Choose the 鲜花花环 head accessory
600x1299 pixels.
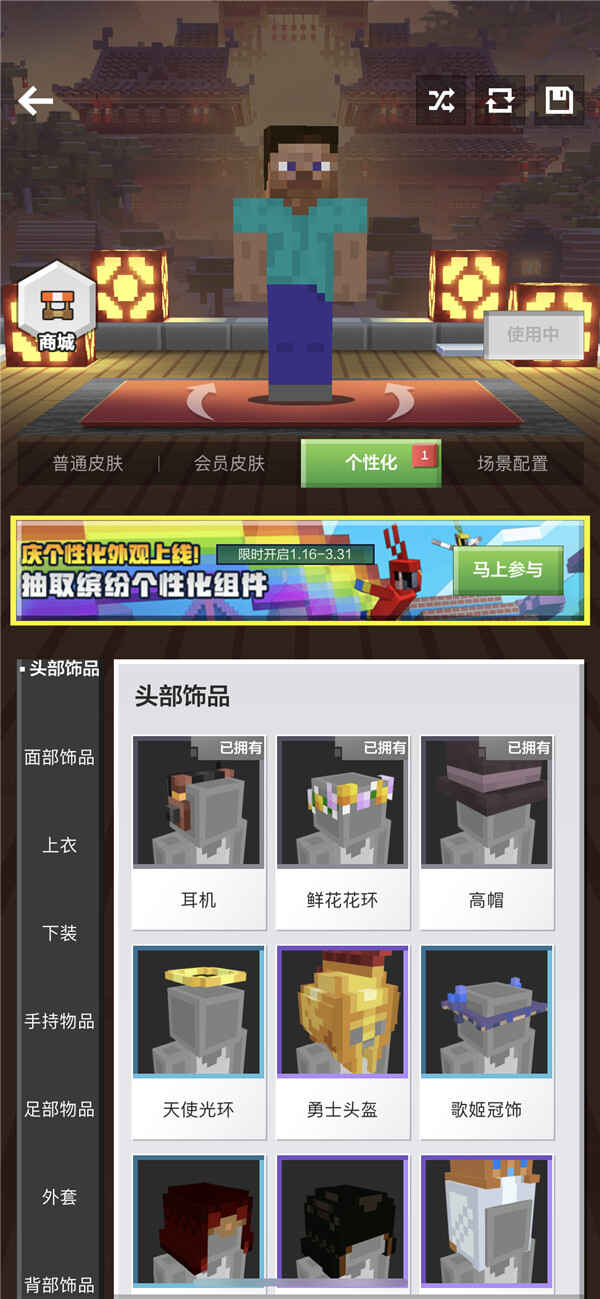pyautogui.click(x=342, y=832)
